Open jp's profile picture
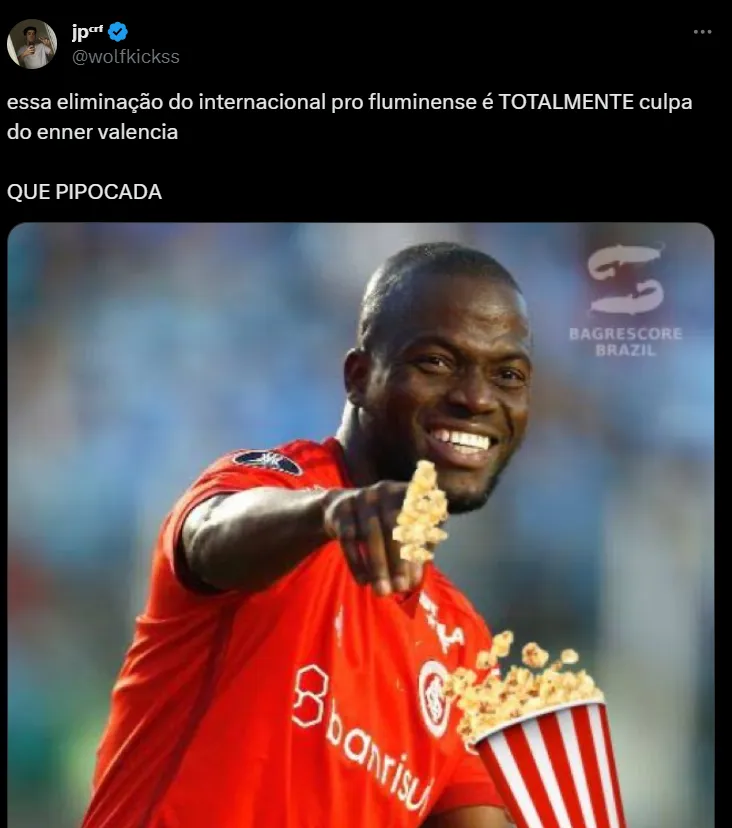This screenshot has height=828, width=732. pos(32,44)
